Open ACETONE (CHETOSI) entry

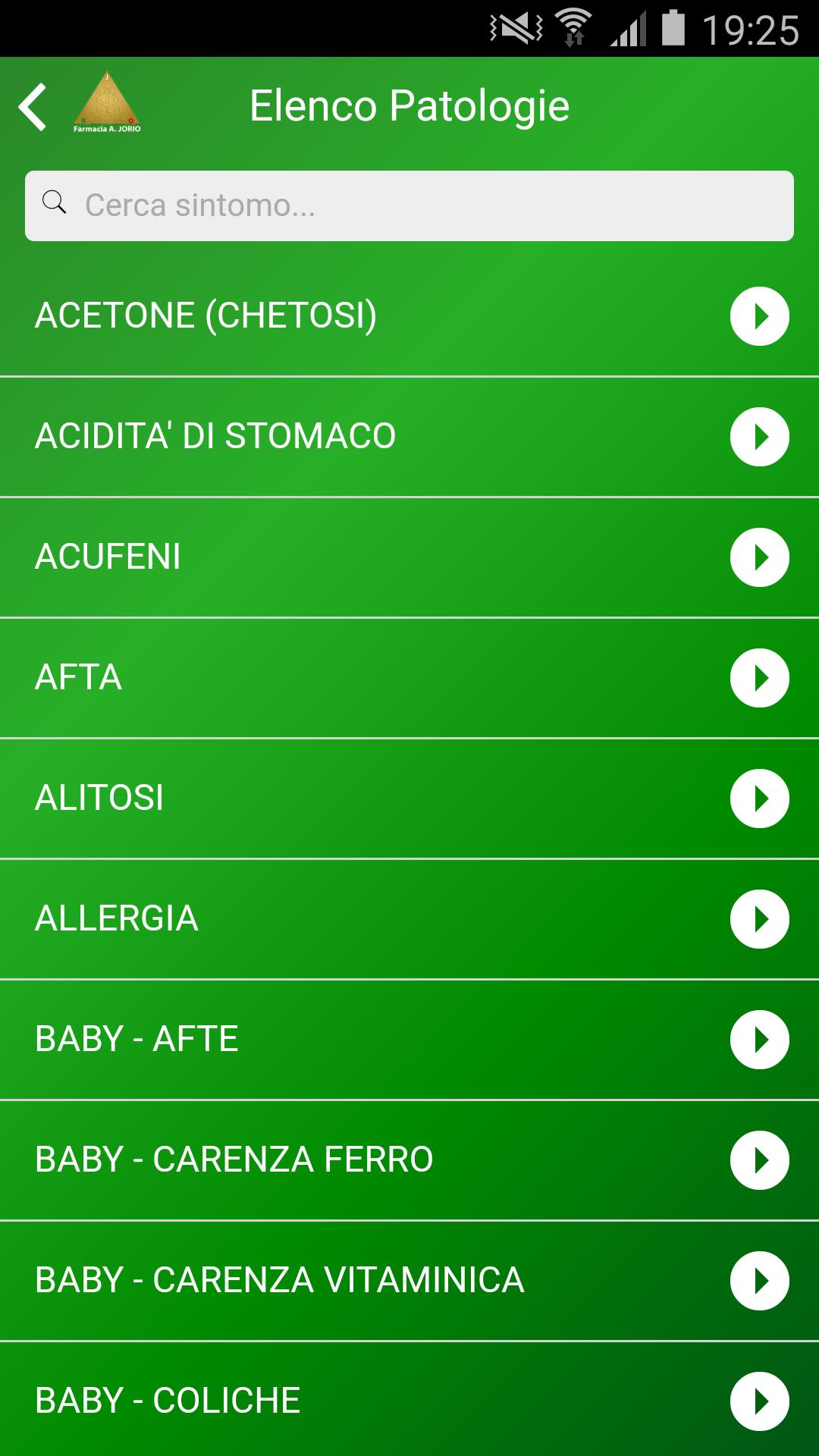coord(409,315)
